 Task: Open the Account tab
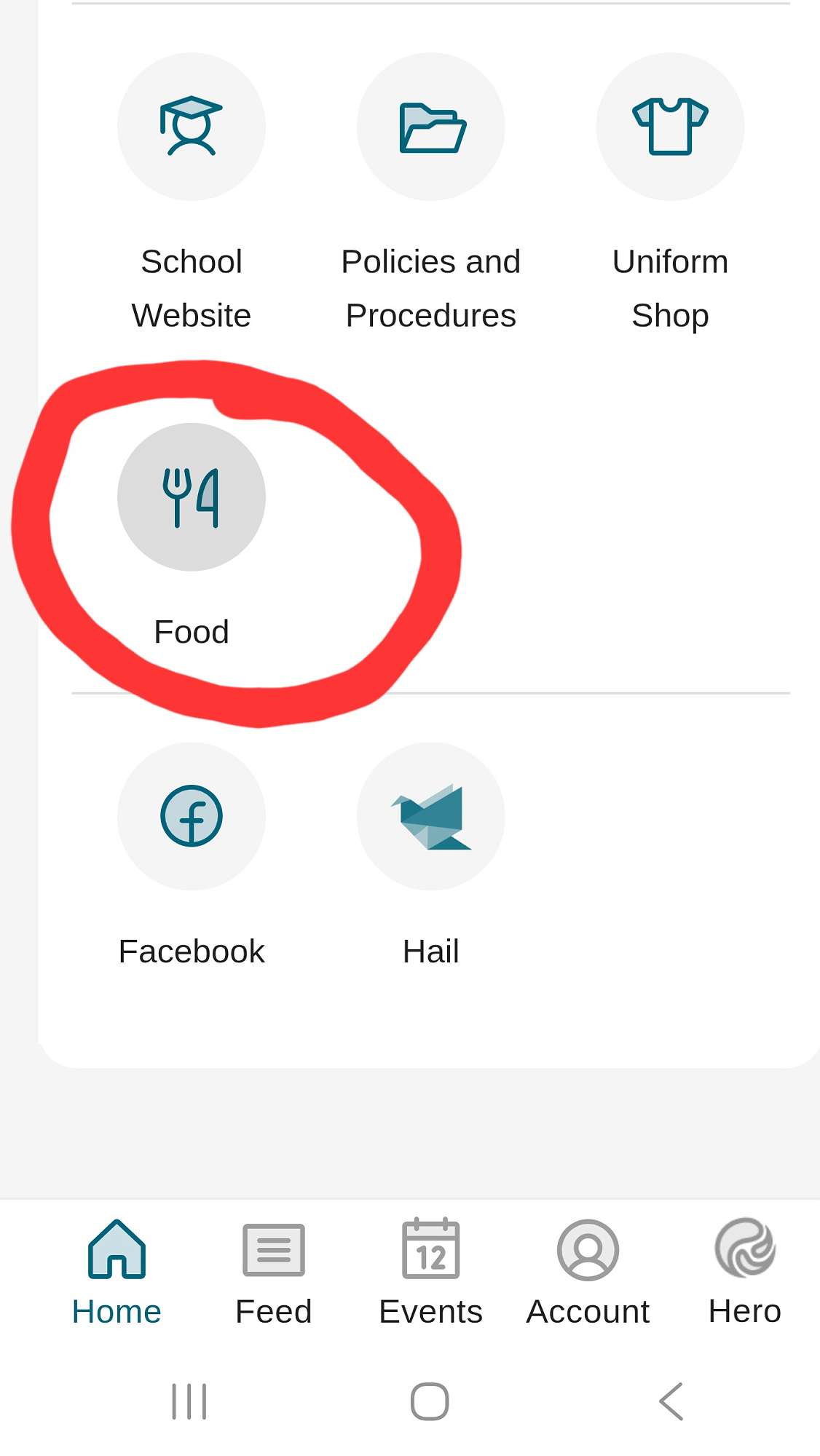(588, 1272)
